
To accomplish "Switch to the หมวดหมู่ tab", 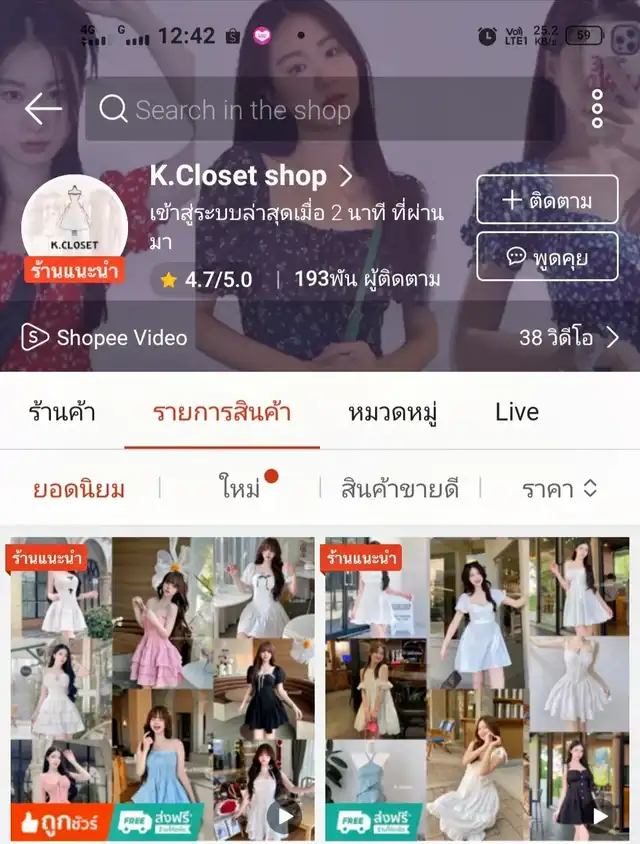I will coord(393,412).
